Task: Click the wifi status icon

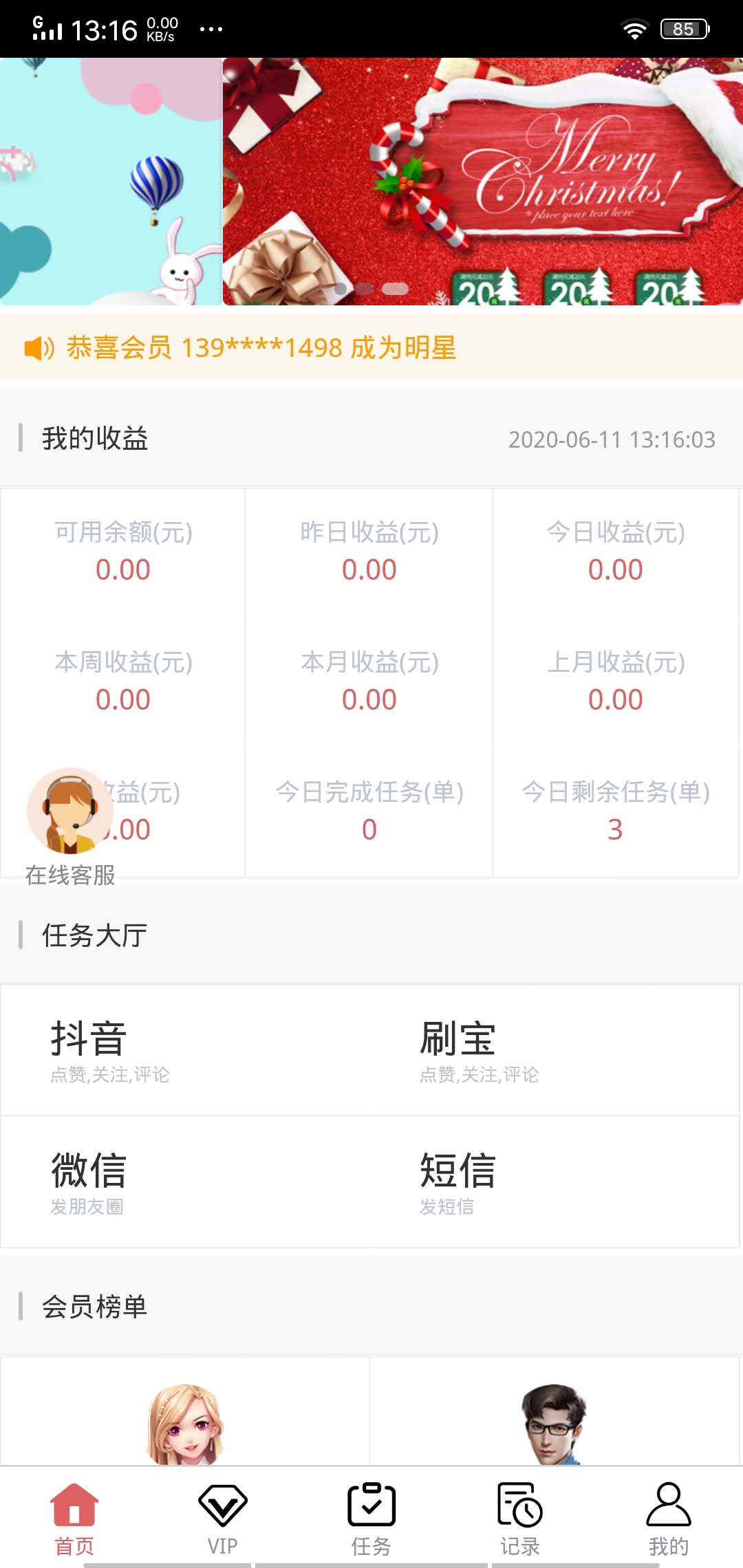Action: (634, 28)
